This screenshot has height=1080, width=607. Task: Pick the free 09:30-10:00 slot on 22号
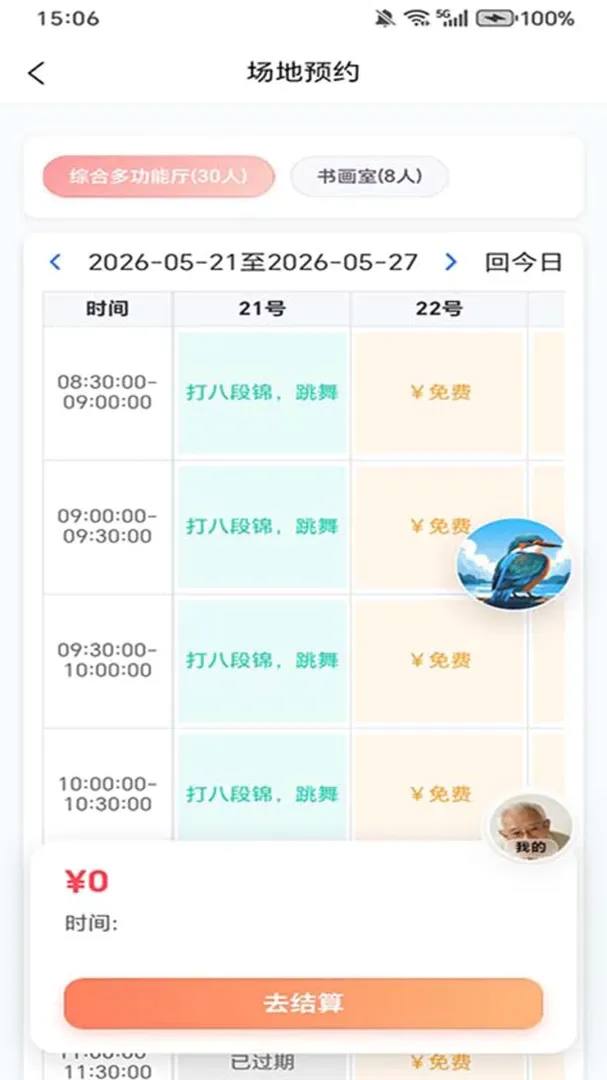pos(439,661)
